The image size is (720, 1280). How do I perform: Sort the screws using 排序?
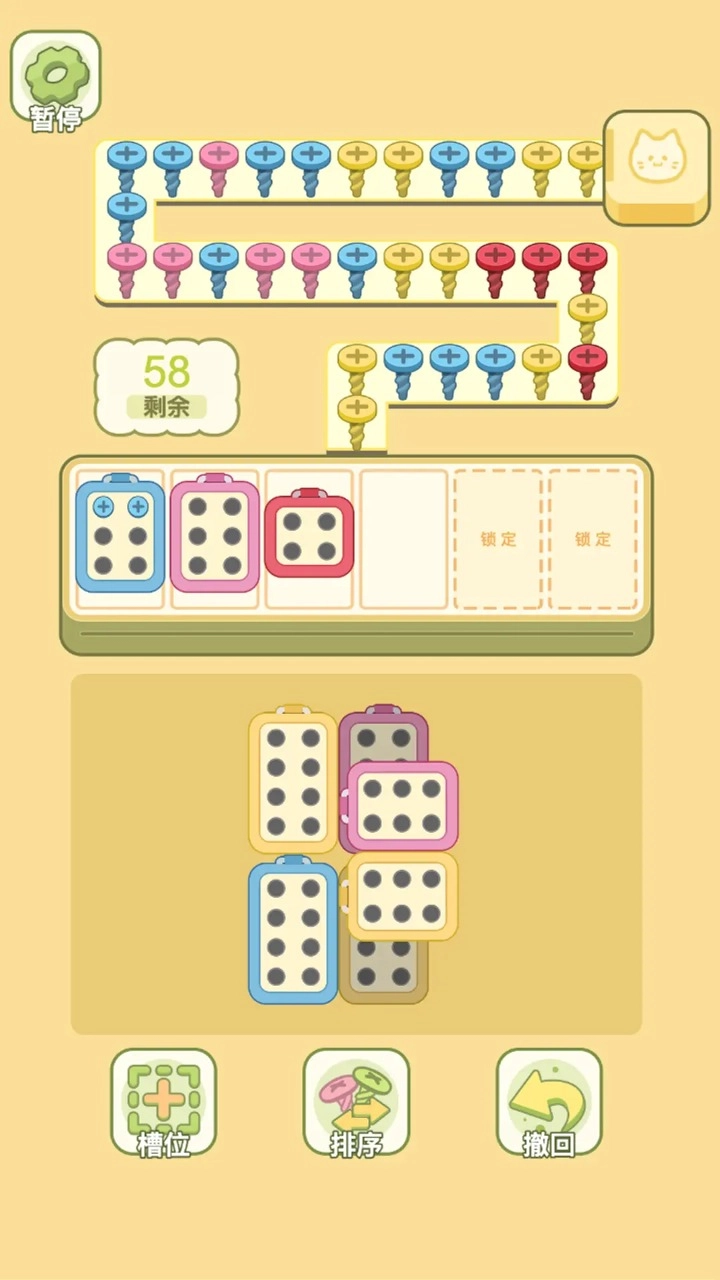point(356,1102)
